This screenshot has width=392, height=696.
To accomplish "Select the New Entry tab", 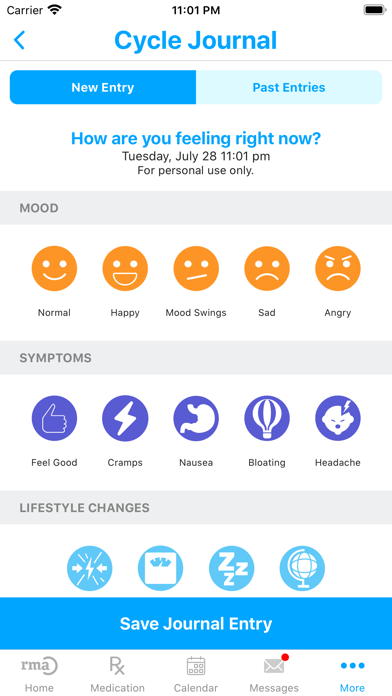I will 103,87.
